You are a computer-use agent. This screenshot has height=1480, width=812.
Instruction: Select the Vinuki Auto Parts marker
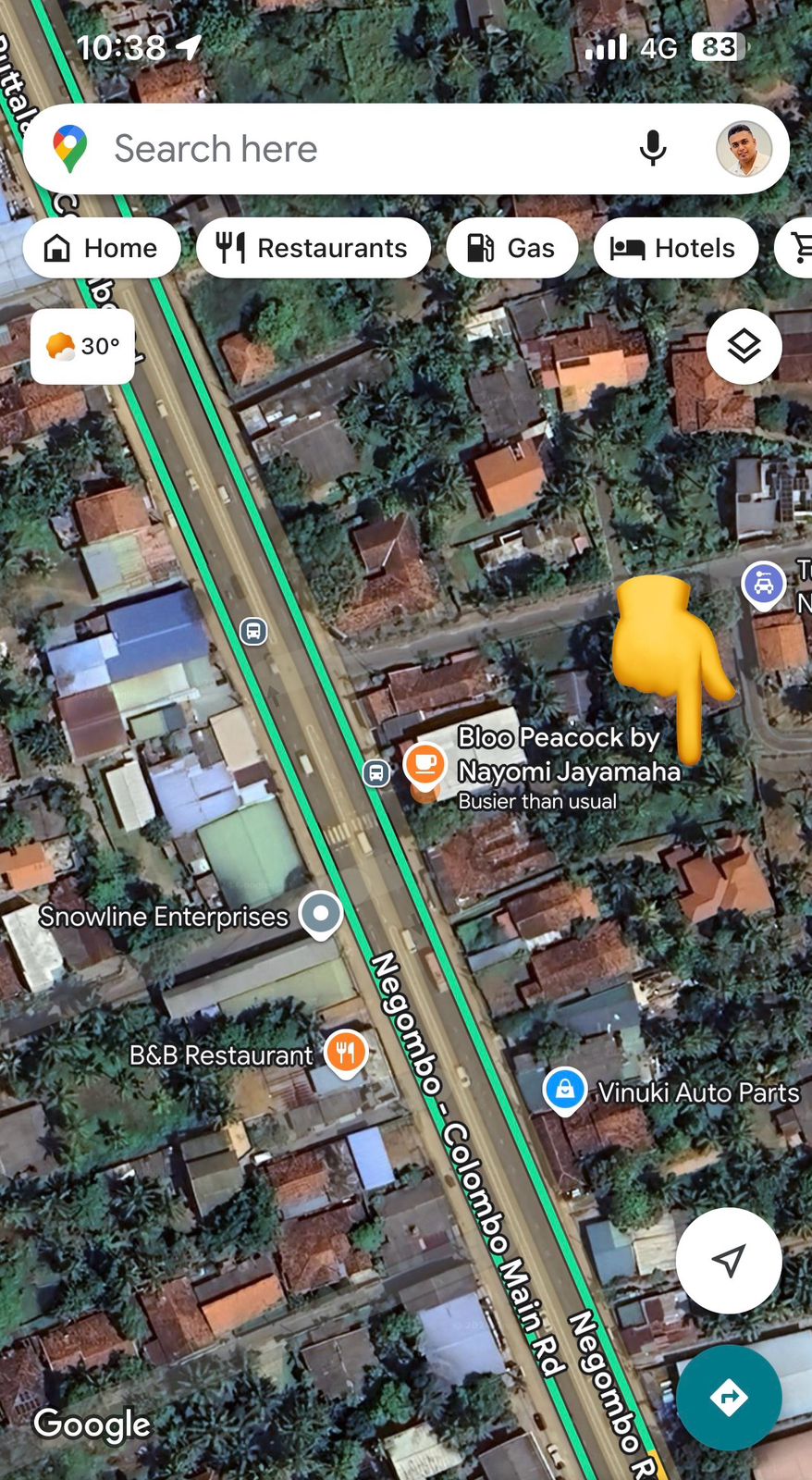pyautogui.click(x=564, y=1089)
